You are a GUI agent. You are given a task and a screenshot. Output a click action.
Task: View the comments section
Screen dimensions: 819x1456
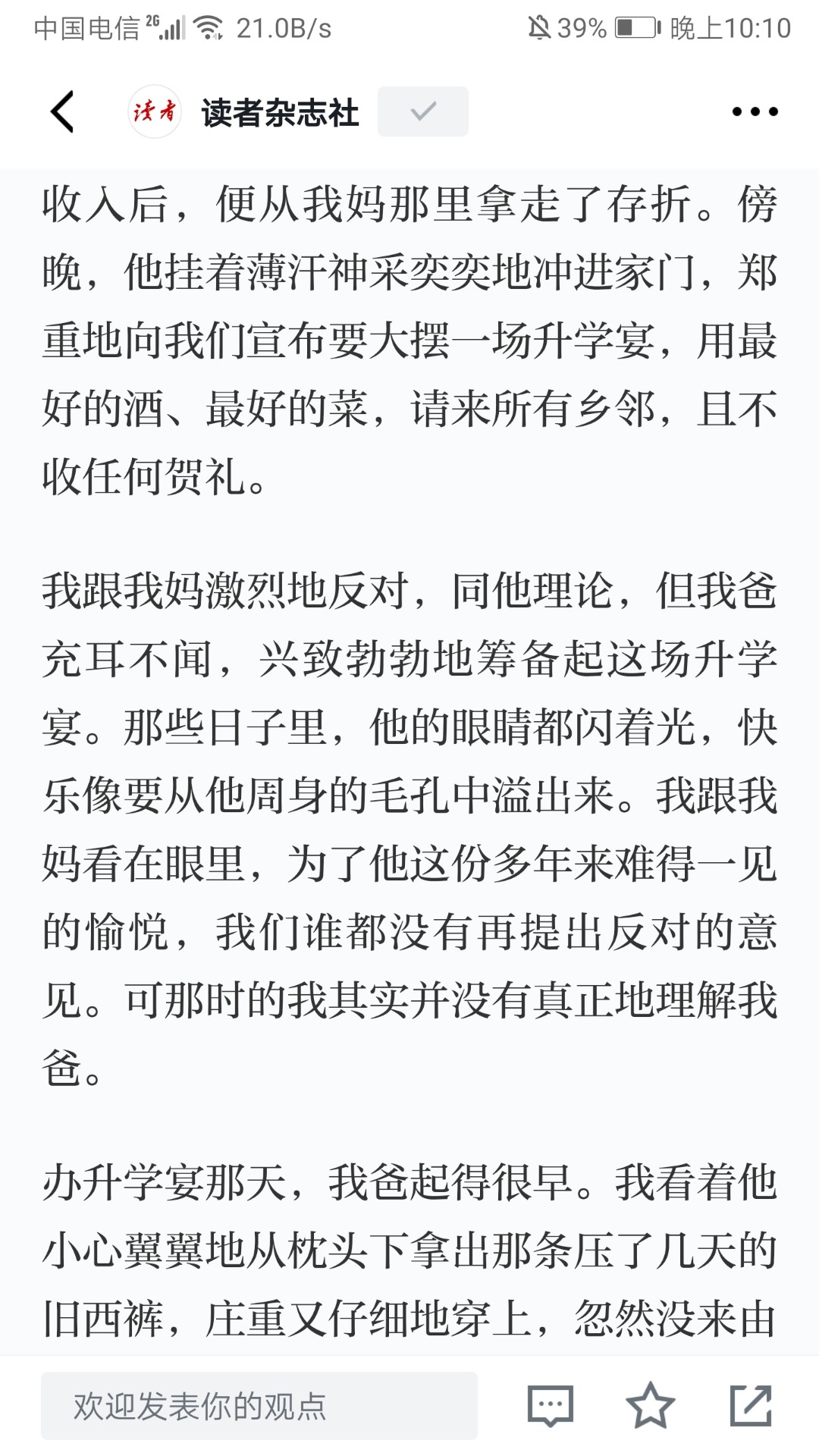tap(551, 1405)
